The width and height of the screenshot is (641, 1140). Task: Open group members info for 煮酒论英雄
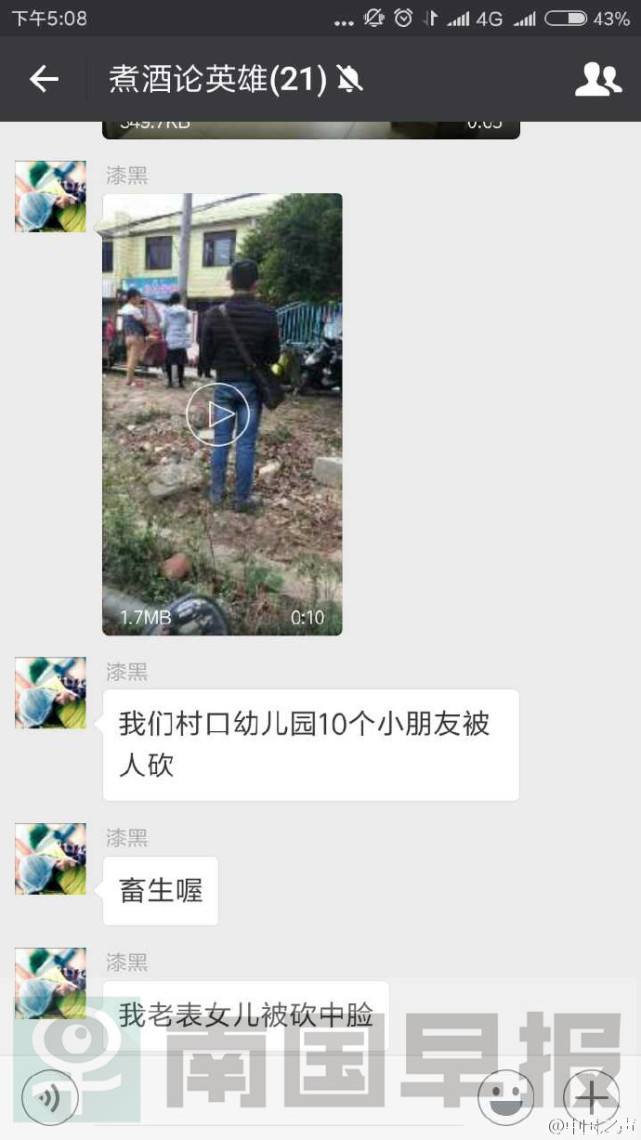pos(598,79)
